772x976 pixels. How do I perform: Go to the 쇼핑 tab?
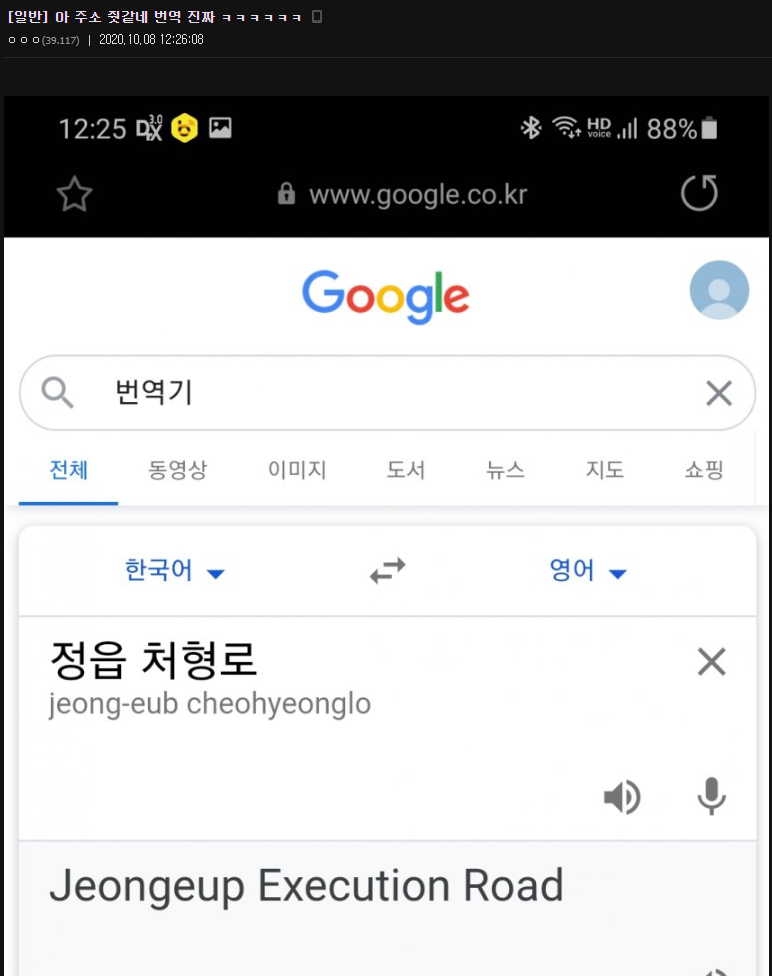pos(703,470)
